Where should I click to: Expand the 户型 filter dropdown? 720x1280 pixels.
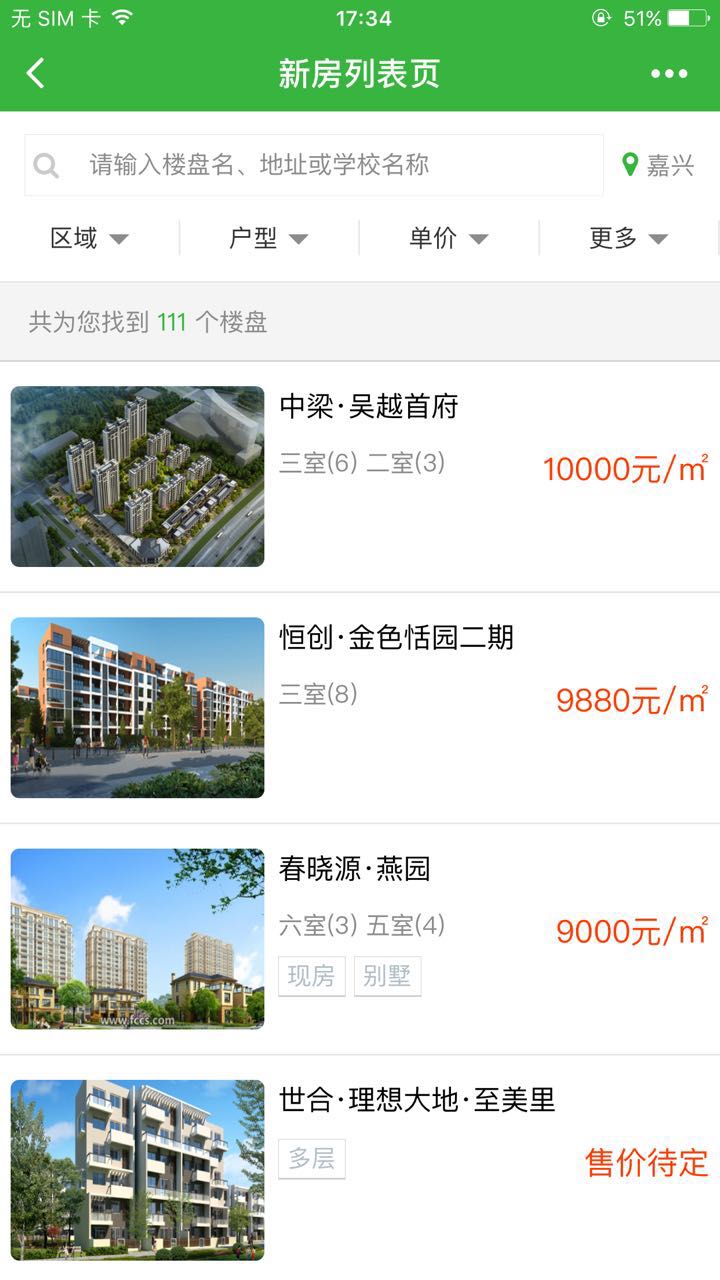269,238
